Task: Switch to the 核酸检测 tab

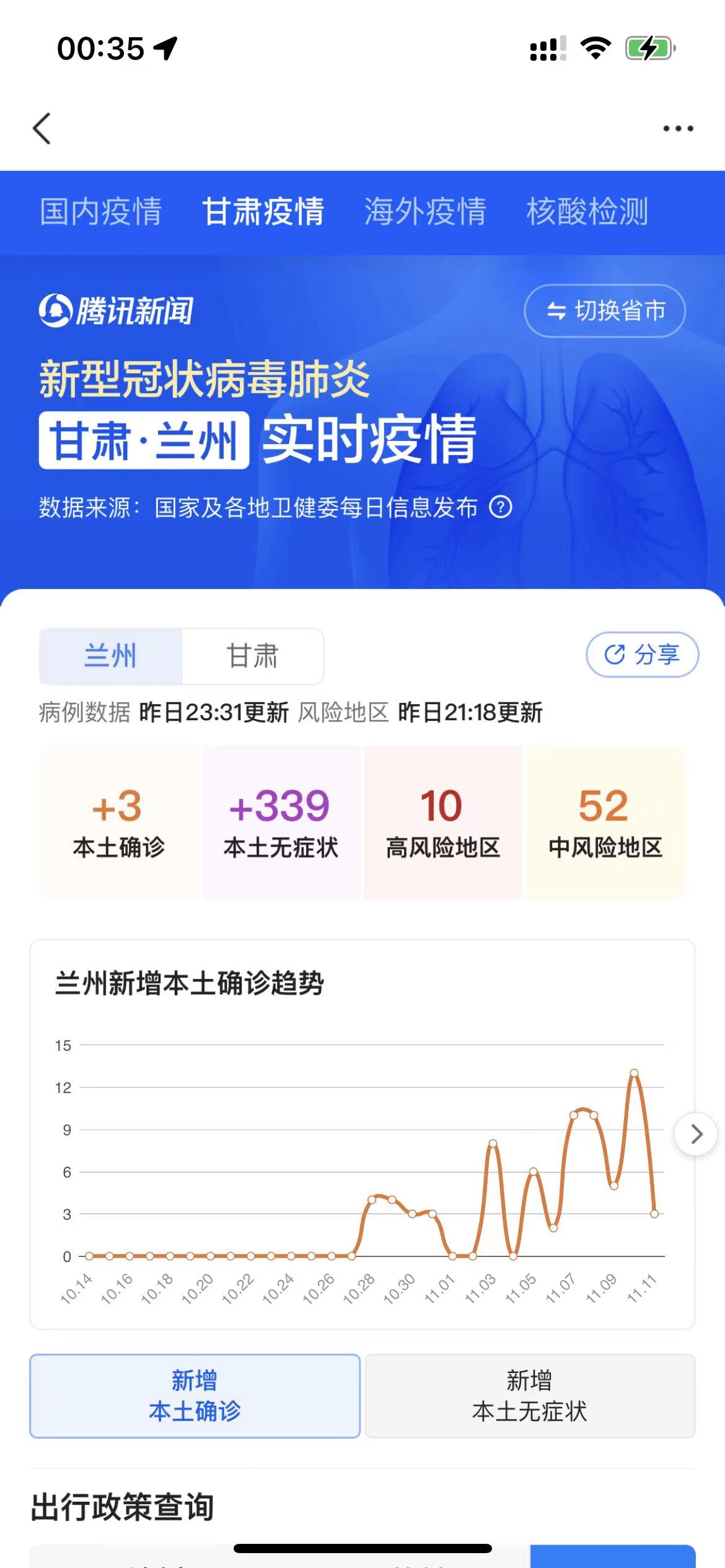Action: (587, 211)
